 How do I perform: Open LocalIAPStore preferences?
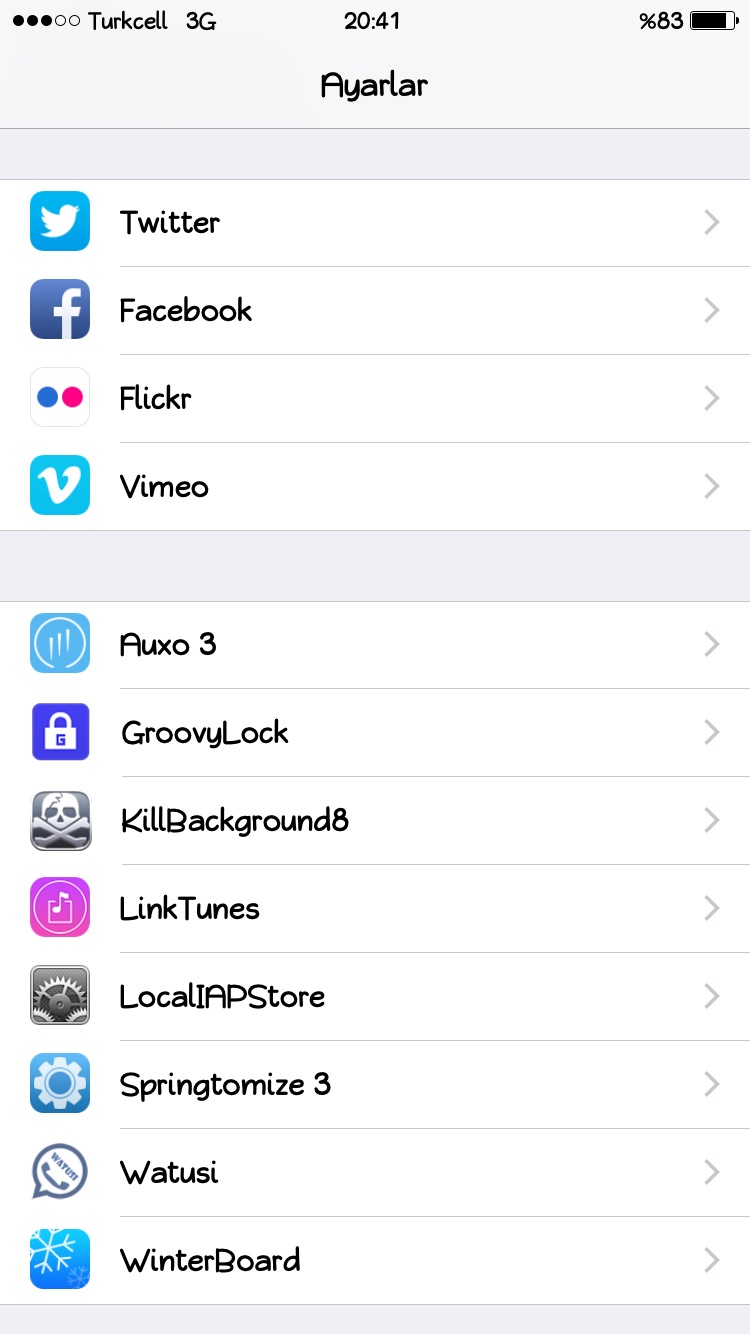click(x=375, y=996)
